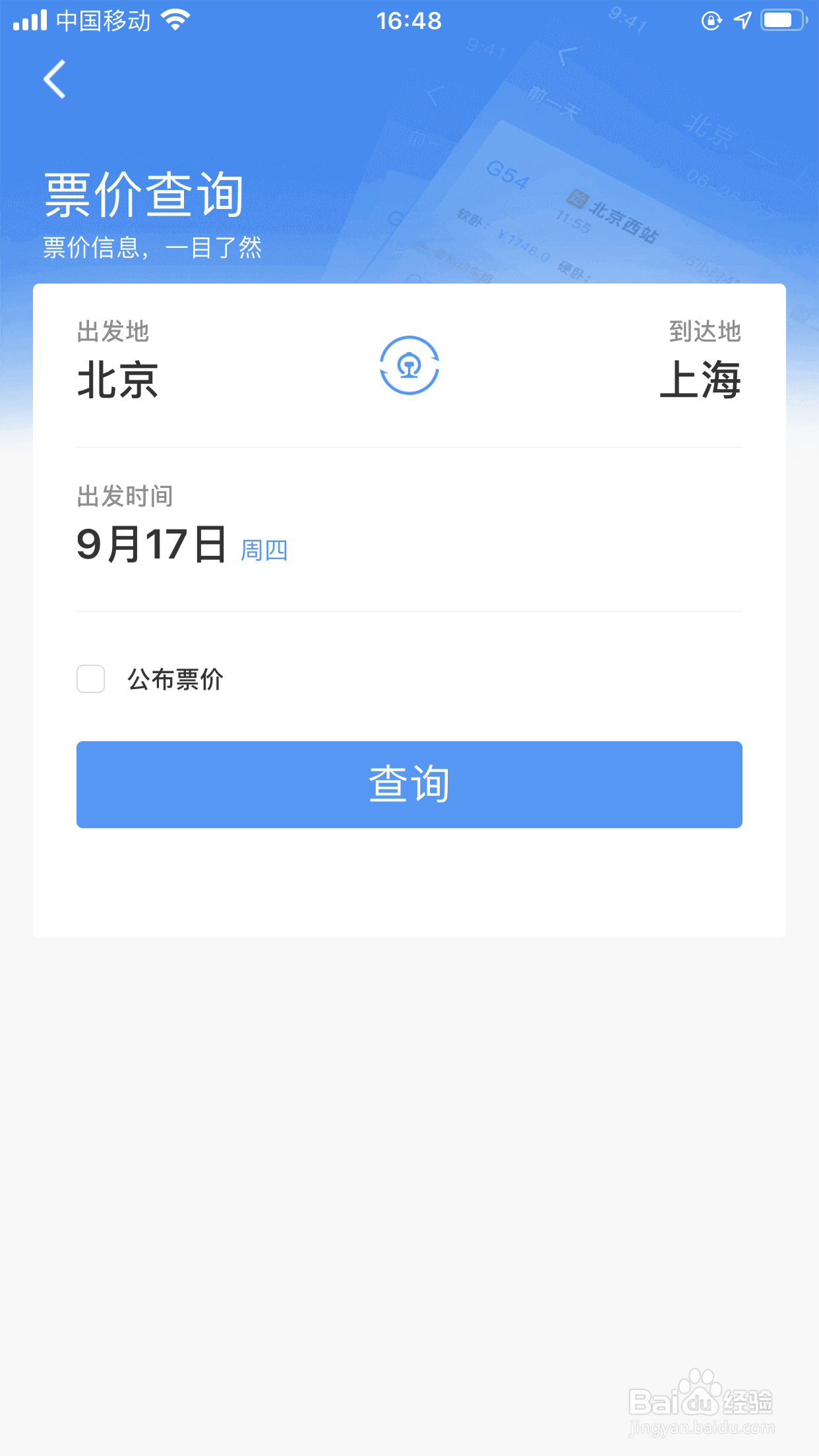The image size is (819, 1456).
Task: Pick departure date 9月17日
Action: tap(152, 545)
